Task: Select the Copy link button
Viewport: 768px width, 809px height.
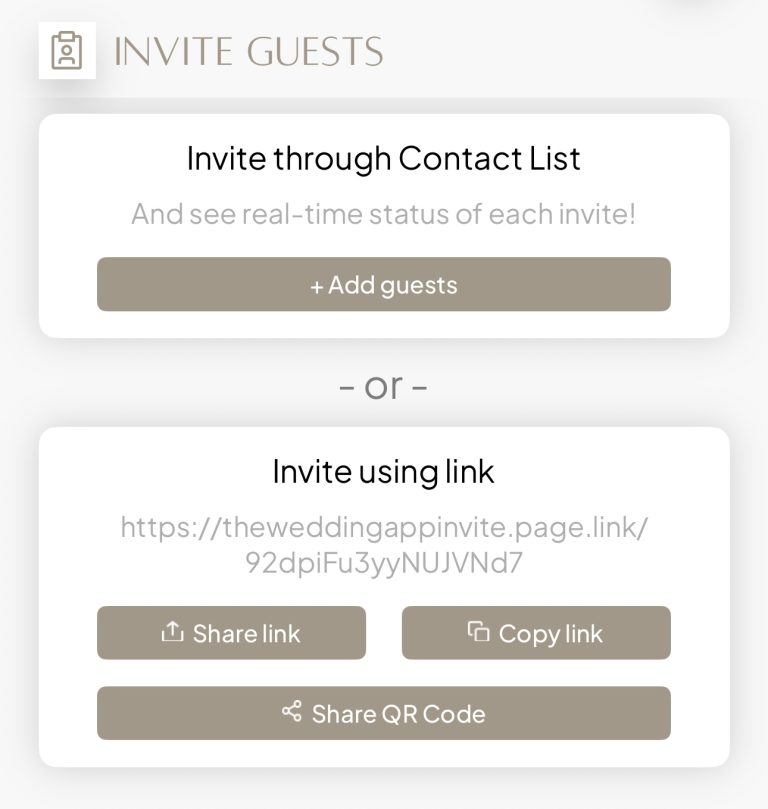Action: click(x=536, y=632)
